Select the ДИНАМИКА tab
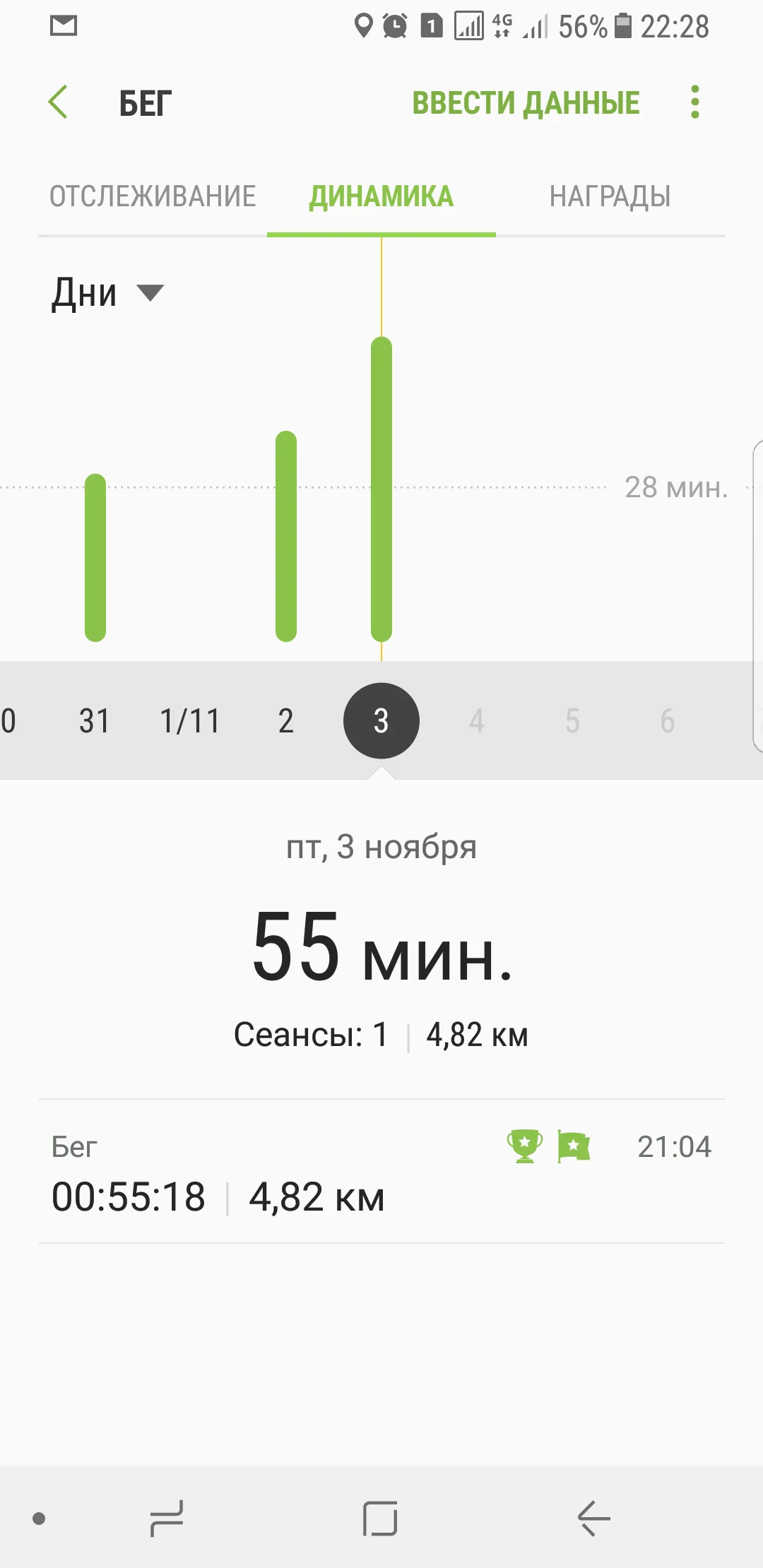 point(381,196)
